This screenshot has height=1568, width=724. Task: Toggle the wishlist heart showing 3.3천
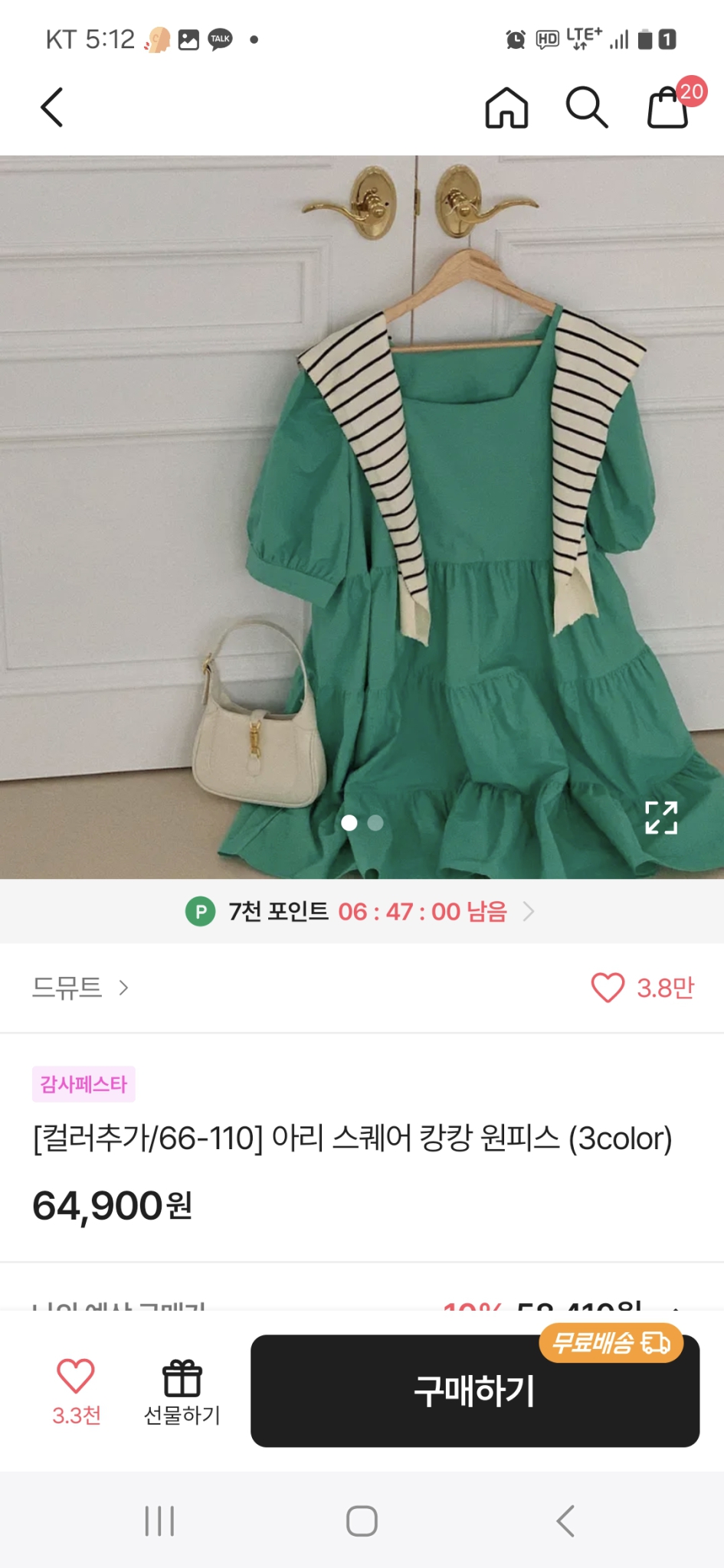coord(74,1378)
